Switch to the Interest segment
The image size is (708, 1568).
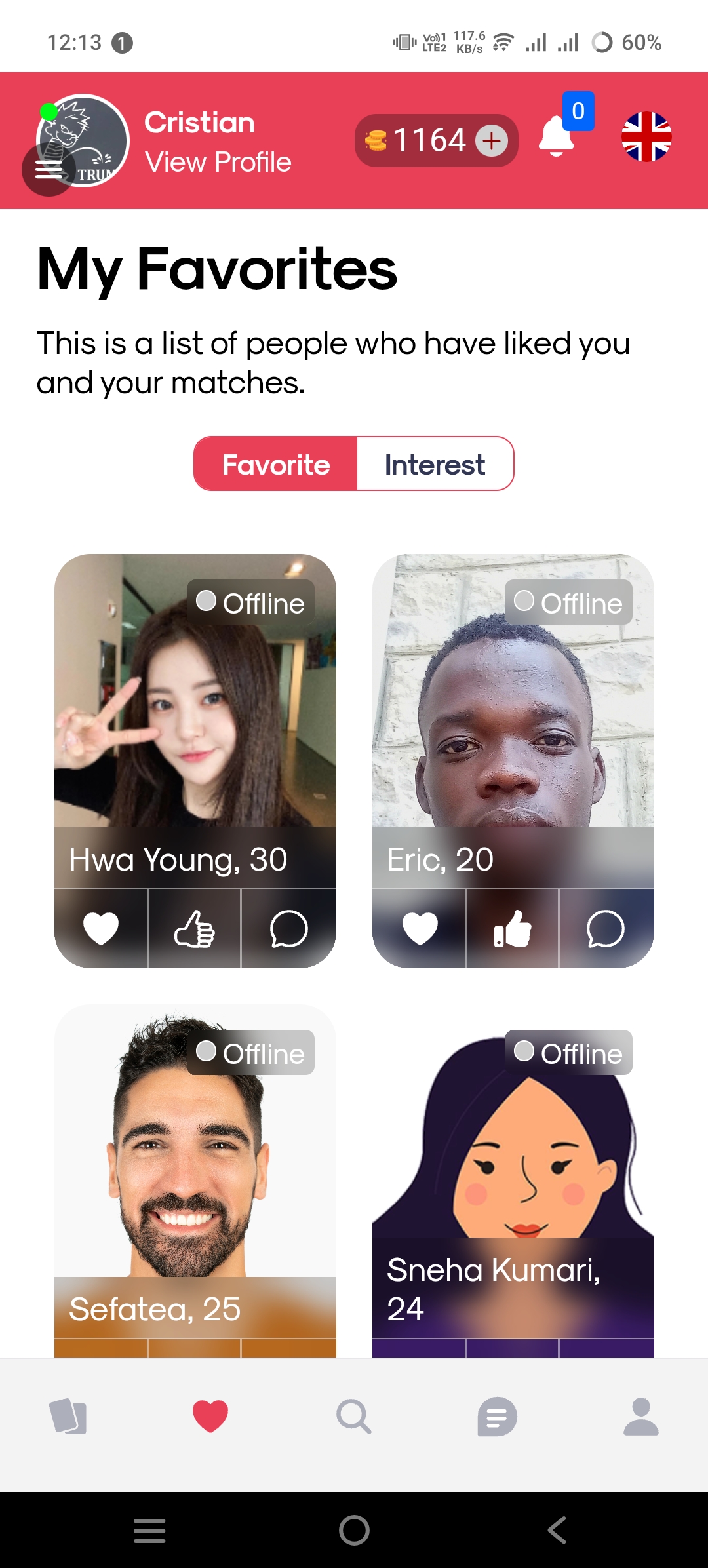pyautogui.click(x=435, y=464)
